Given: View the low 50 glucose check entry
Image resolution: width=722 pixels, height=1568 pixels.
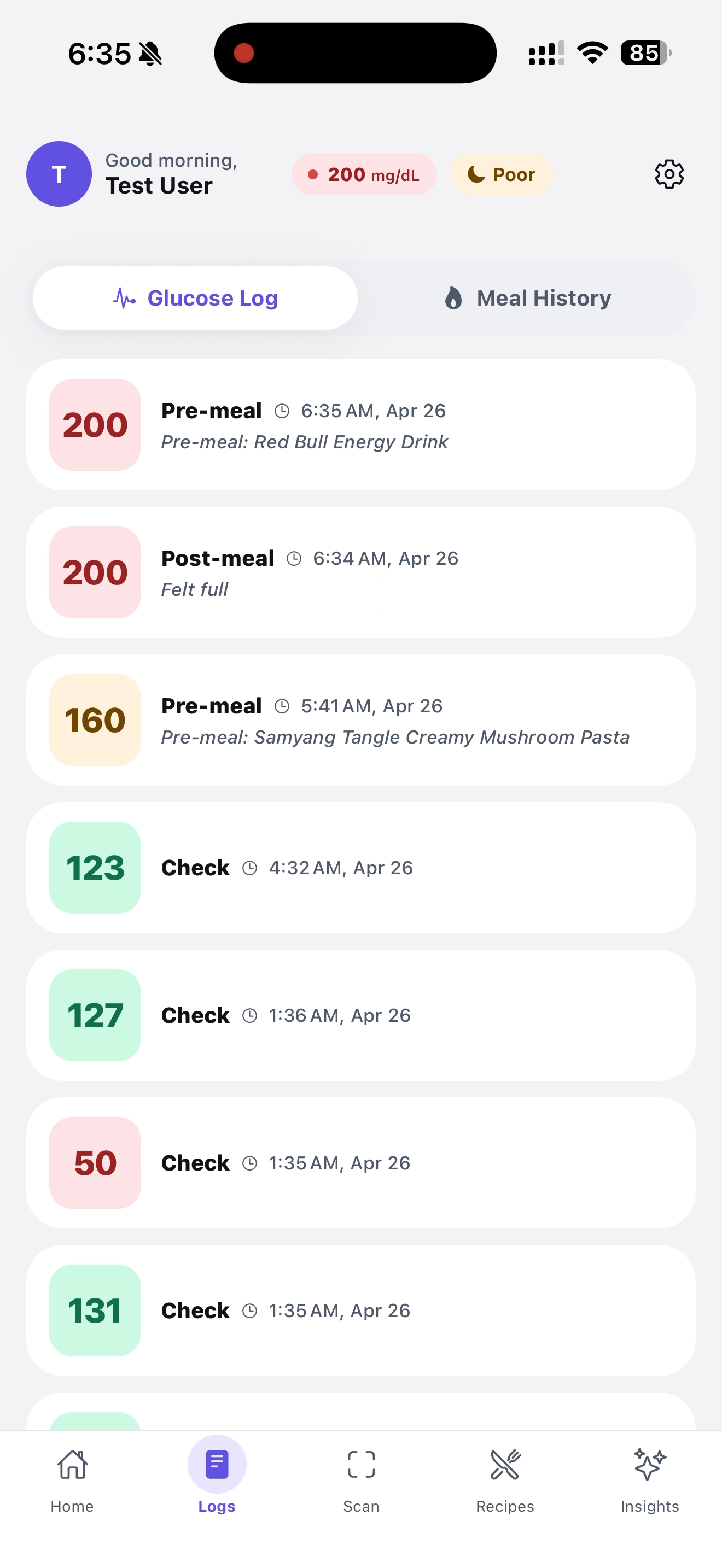Looking at the screenshot, I should pos(360,1163).
